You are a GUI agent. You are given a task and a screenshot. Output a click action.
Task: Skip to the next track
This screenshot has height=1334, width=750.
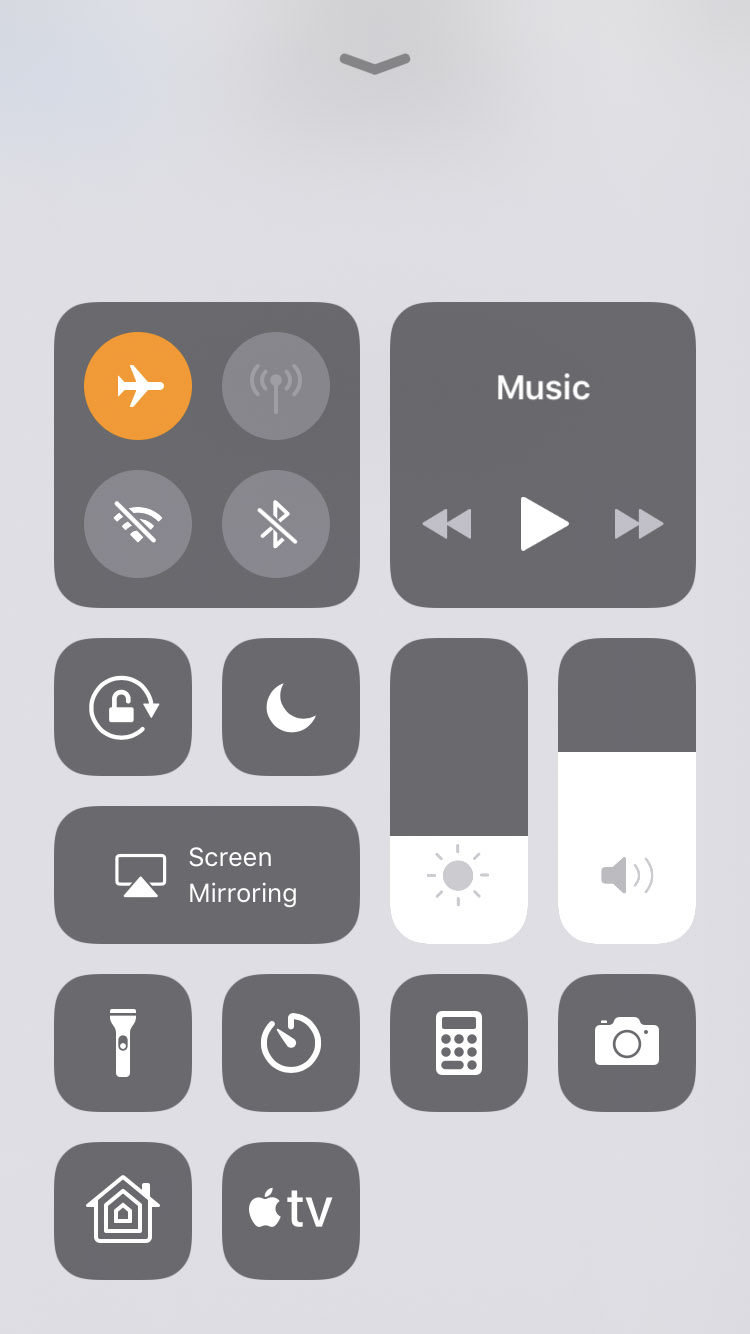(639, 524)
